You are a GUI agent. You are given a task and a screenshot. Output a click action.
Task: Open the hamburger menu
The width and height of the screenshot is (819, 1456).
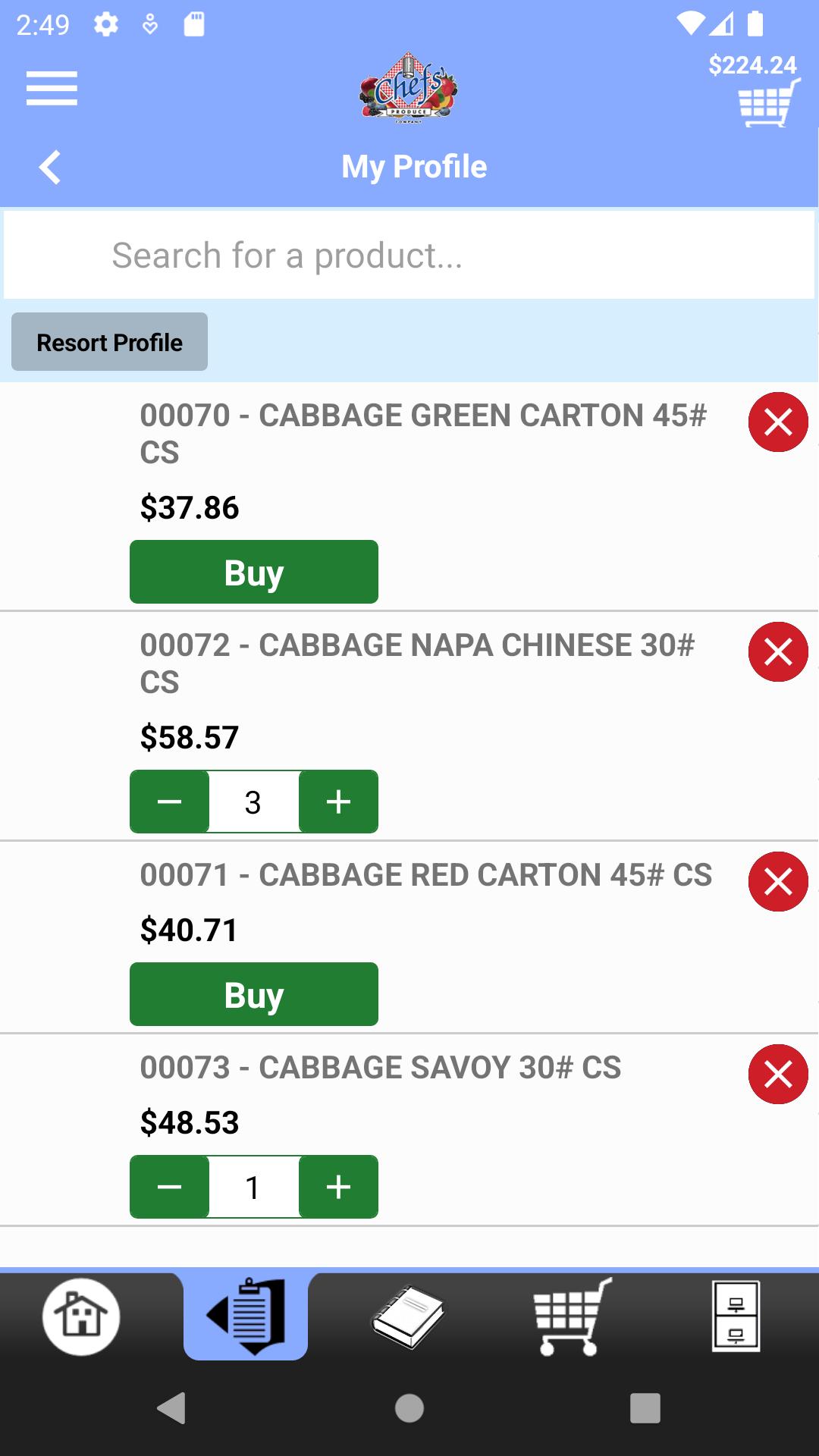click(52, 89)
